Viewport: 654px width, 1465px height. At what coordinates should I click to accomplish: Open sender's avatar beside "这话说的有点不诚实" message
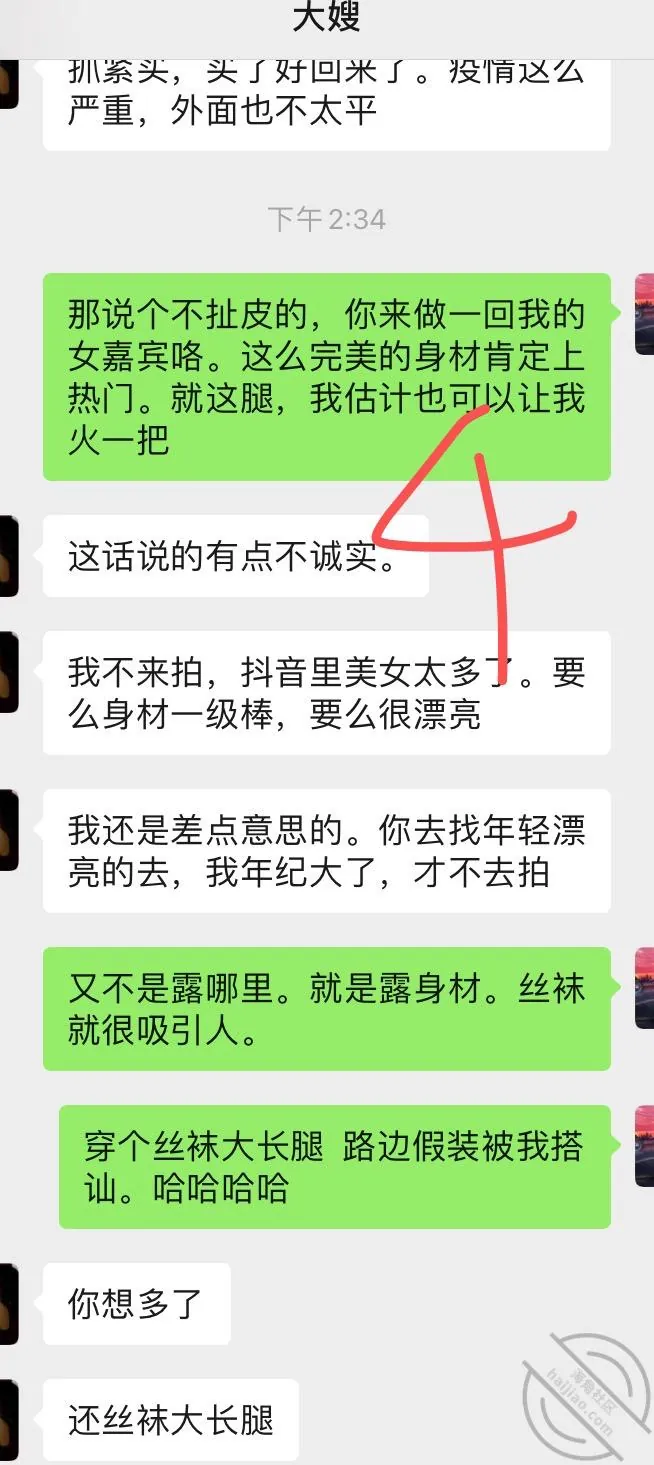click(8, 556)
